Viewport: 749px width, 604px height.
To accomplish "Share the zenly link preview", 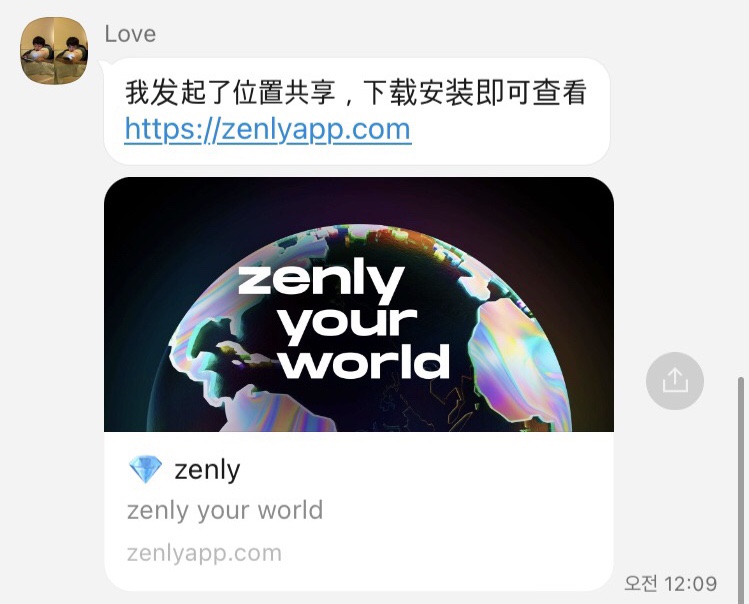I will tap(675, 380).
